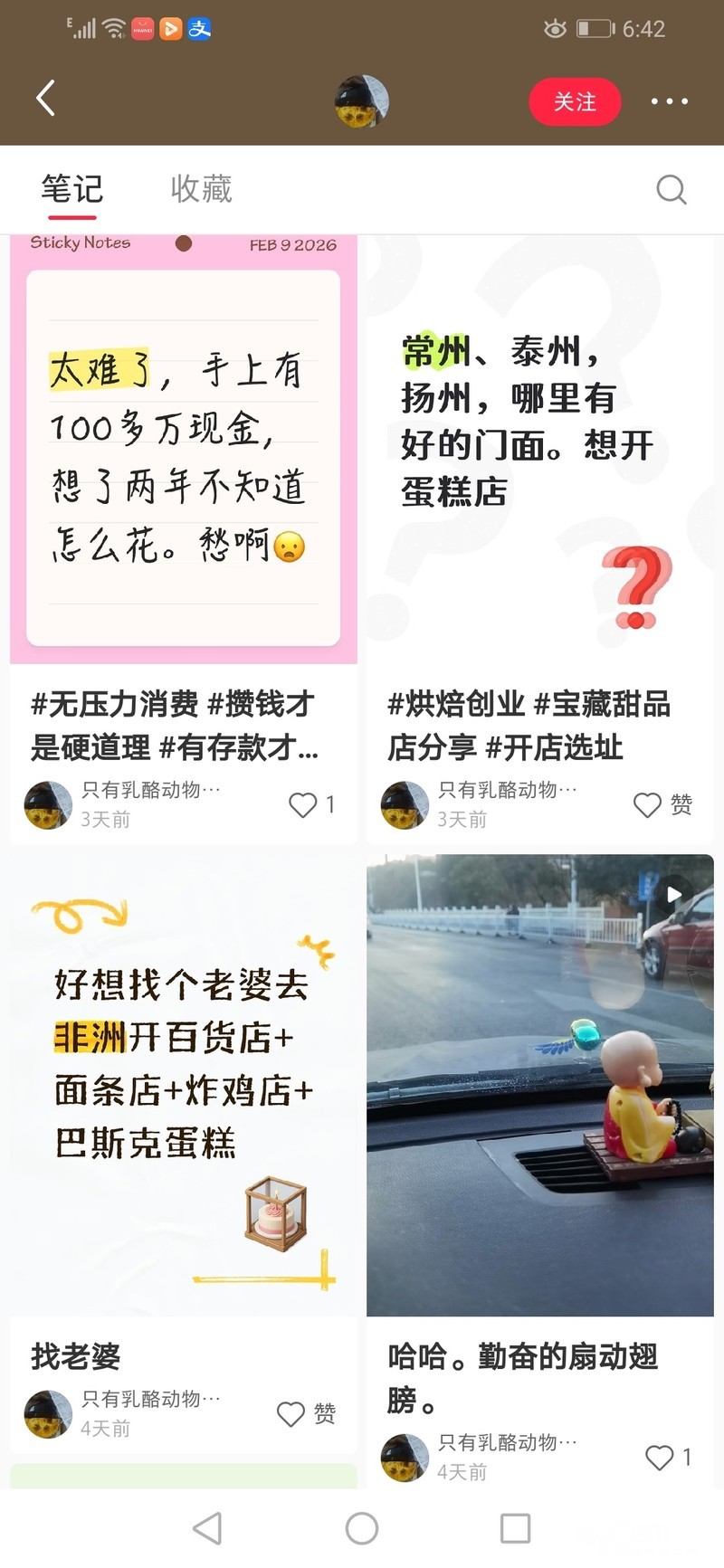
Task: Like the #无压力消费 note
Action: [x=303, y=804]
